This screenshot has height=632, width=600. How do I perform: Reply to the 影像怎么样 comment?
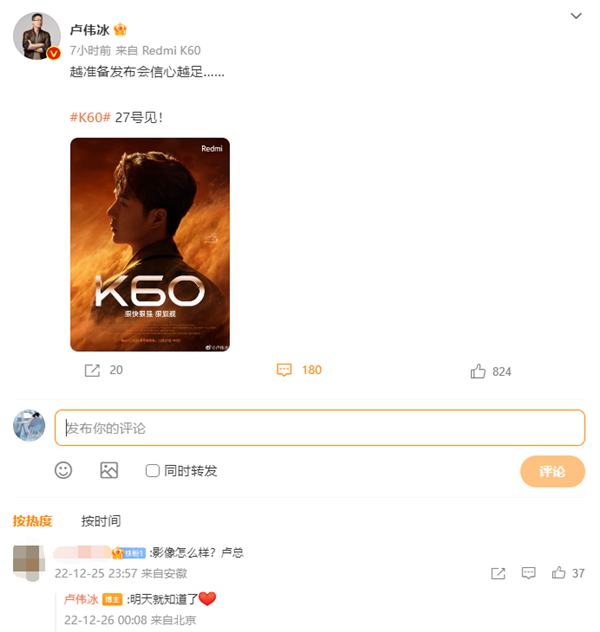coord(530,573)
